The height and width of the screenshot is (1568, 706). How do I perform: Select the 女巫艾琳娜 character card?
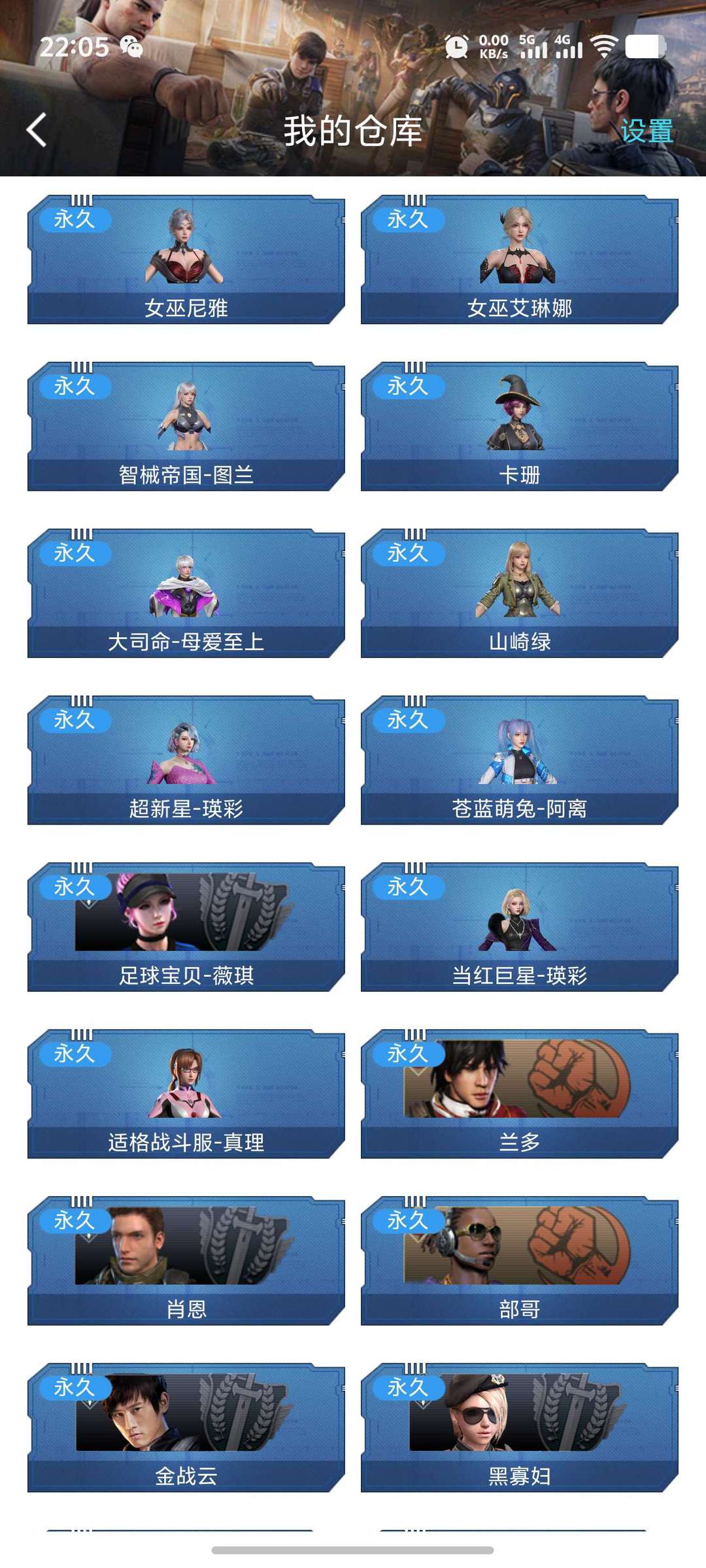(x=520, y=259)
